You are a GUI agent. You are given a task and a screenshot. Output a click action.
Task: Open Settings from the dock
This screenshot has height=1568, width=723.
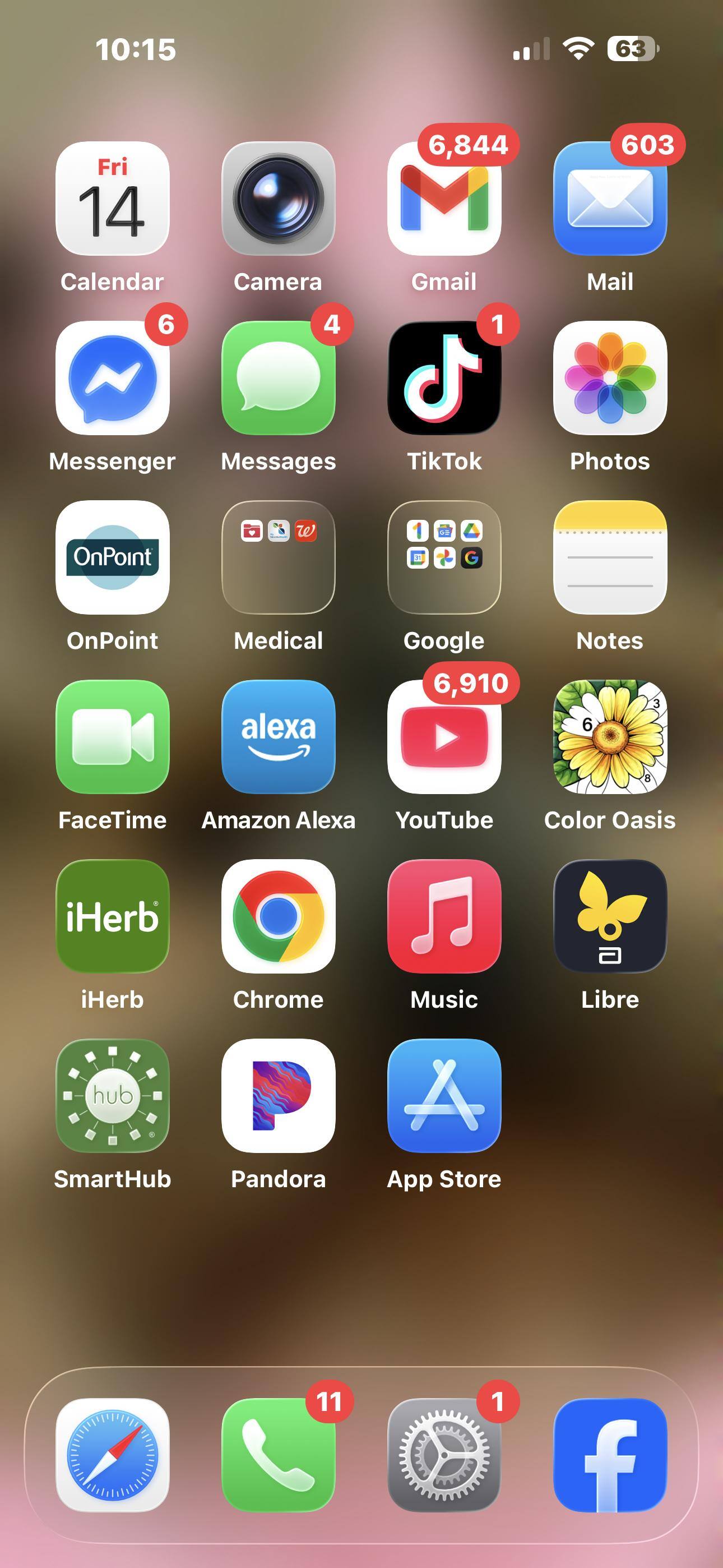pyautogui.click(x=444, y=1455)
